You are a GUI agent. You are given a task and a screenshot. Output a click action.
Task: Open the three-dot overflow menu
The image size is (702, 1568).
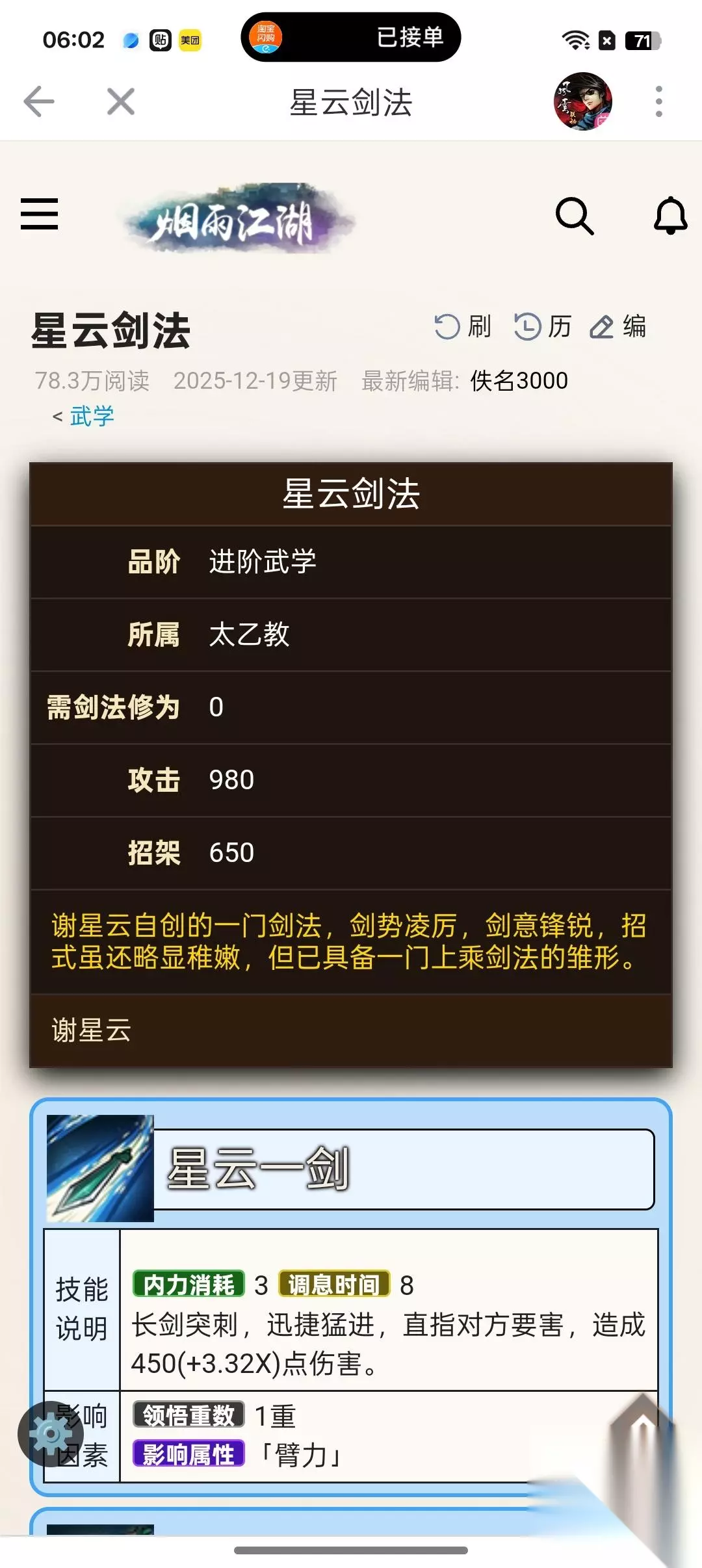(x=658, y=102)
